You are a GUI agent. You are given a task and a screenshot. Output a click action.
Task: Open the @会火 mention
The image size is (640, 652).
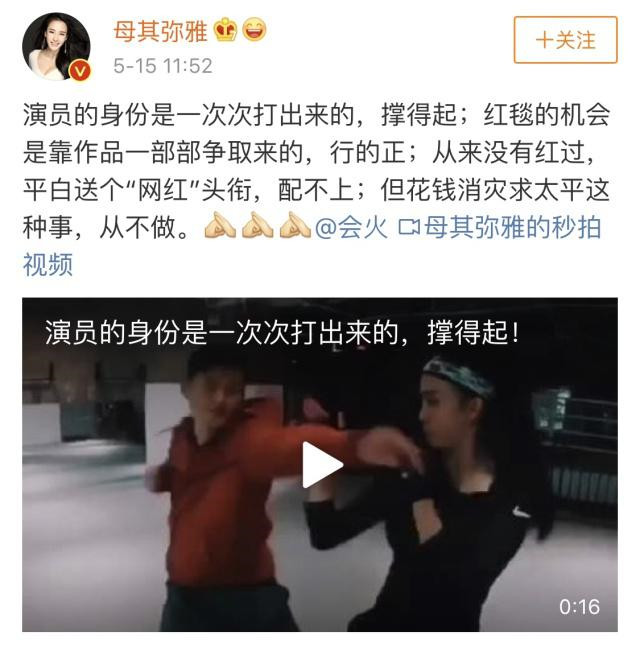350,227
